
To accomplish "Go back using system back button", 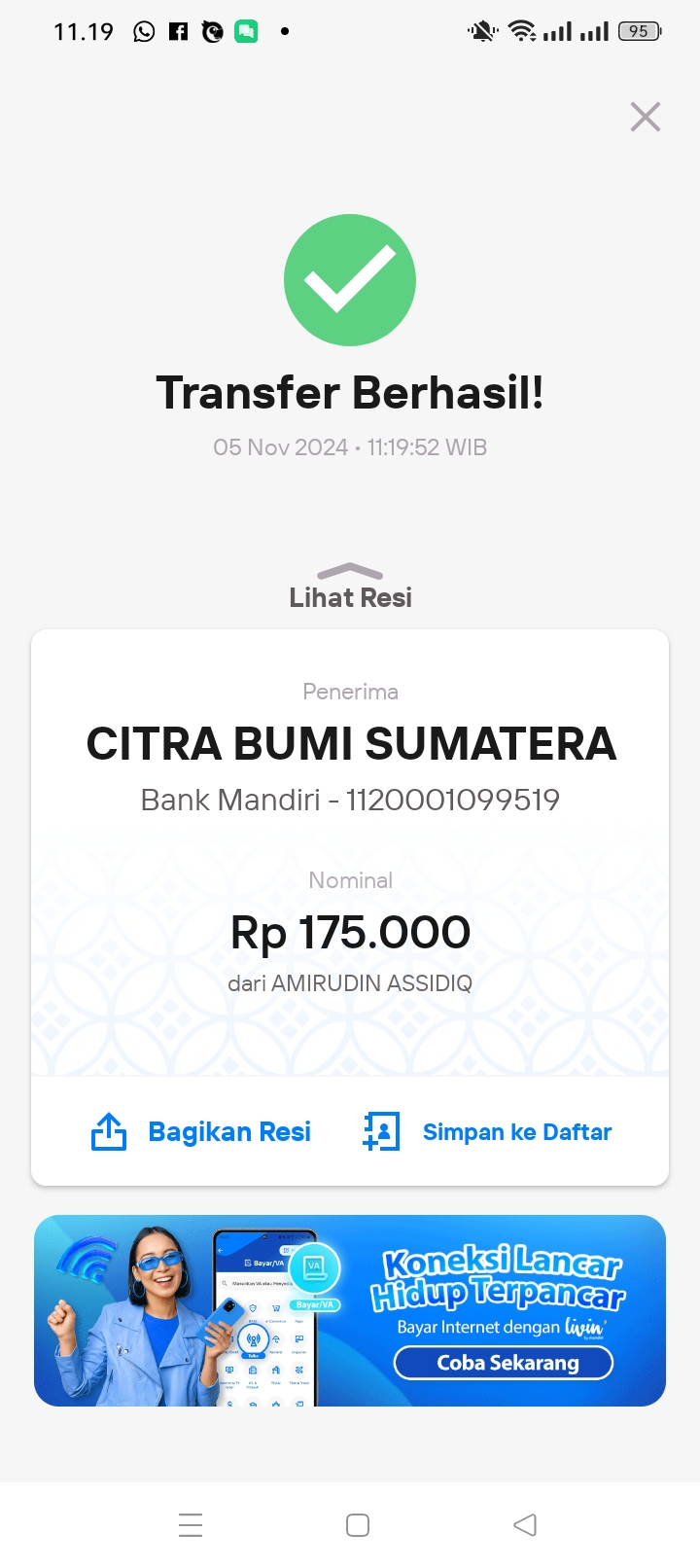I will pyautogui.click(x=525, y=1524).
